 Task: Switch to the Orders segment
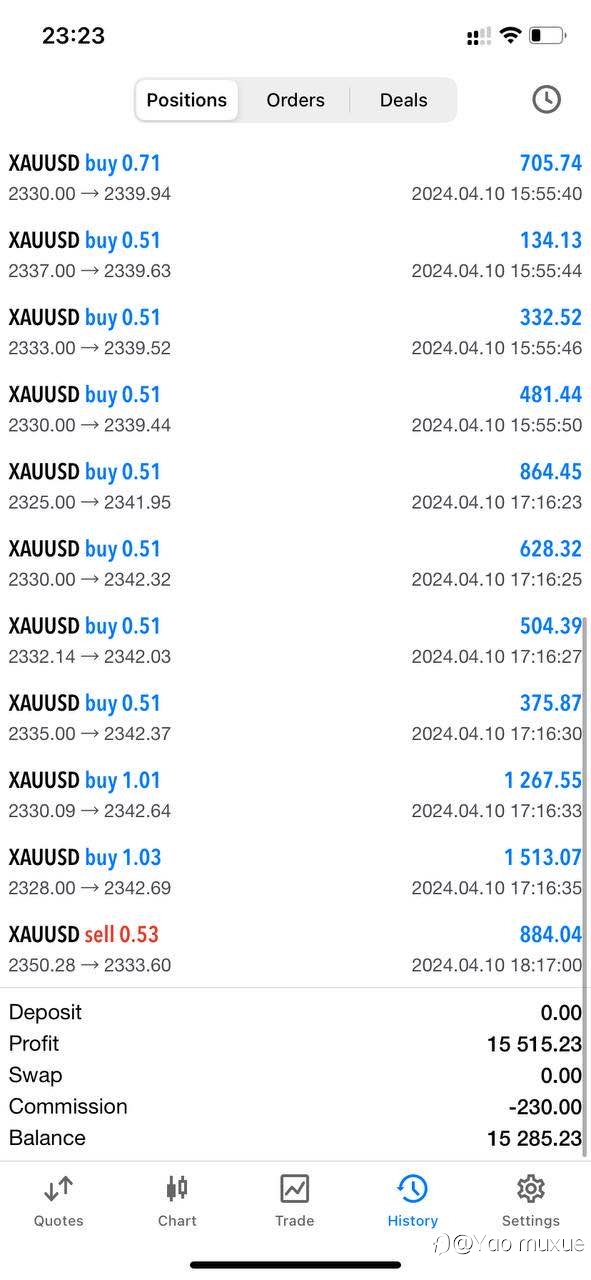(295, 100)
